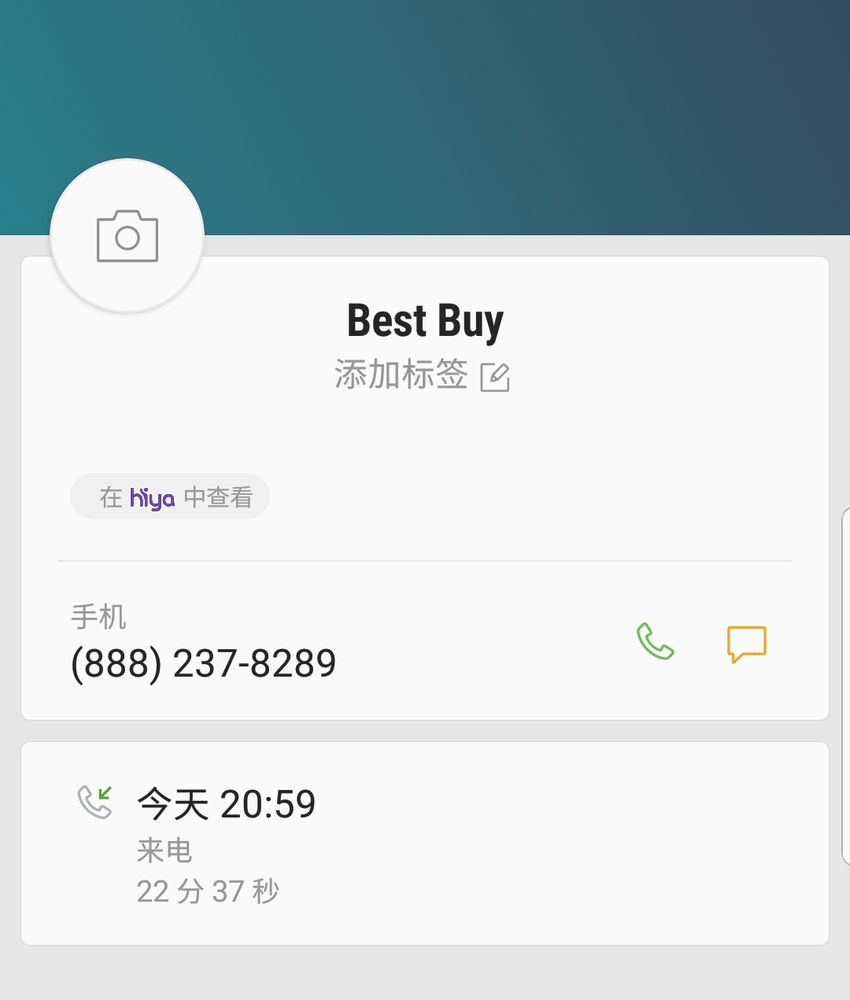Add a tag with the 添加标签 edit icon

click(495, 377)
